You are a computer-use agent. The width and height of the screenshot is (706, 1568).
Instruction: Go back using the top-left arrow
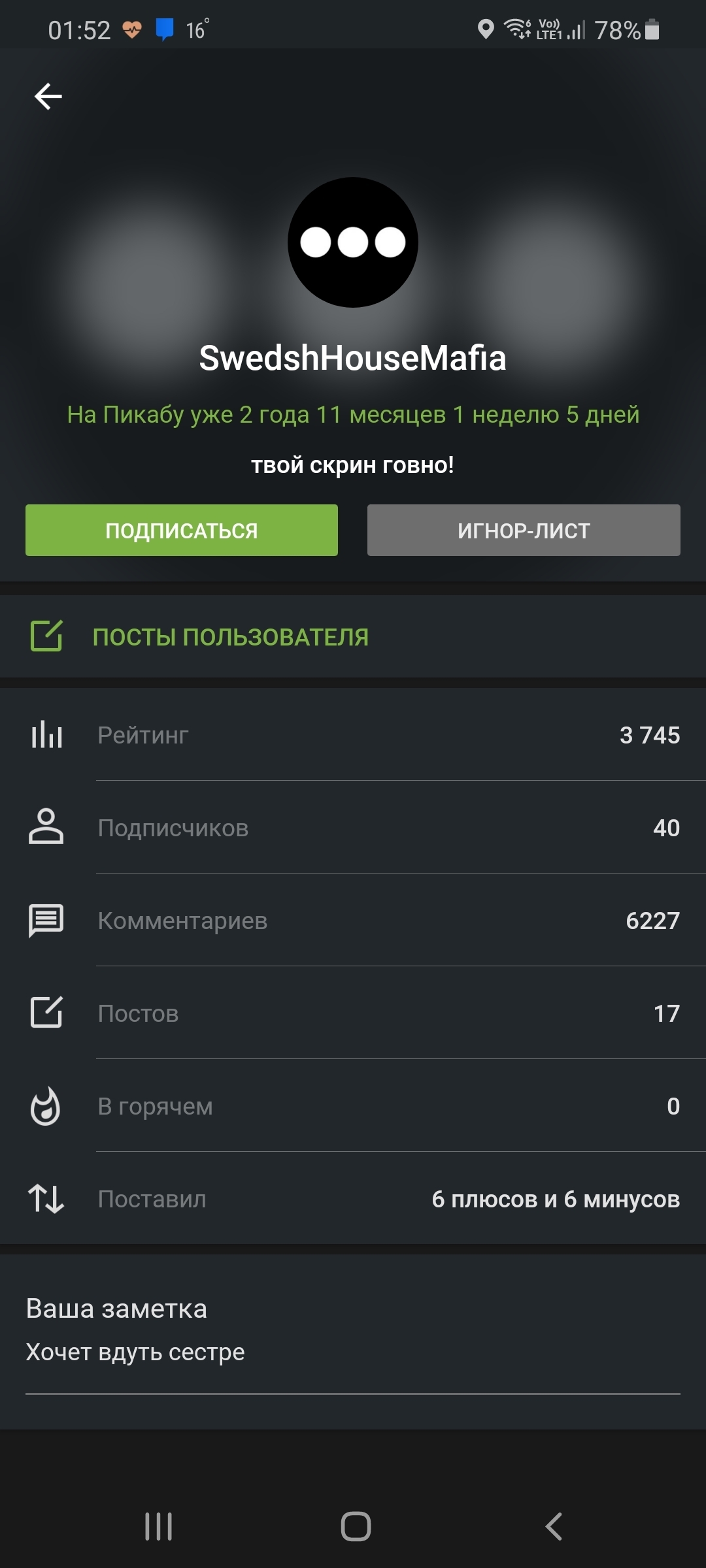click(48, 97)
